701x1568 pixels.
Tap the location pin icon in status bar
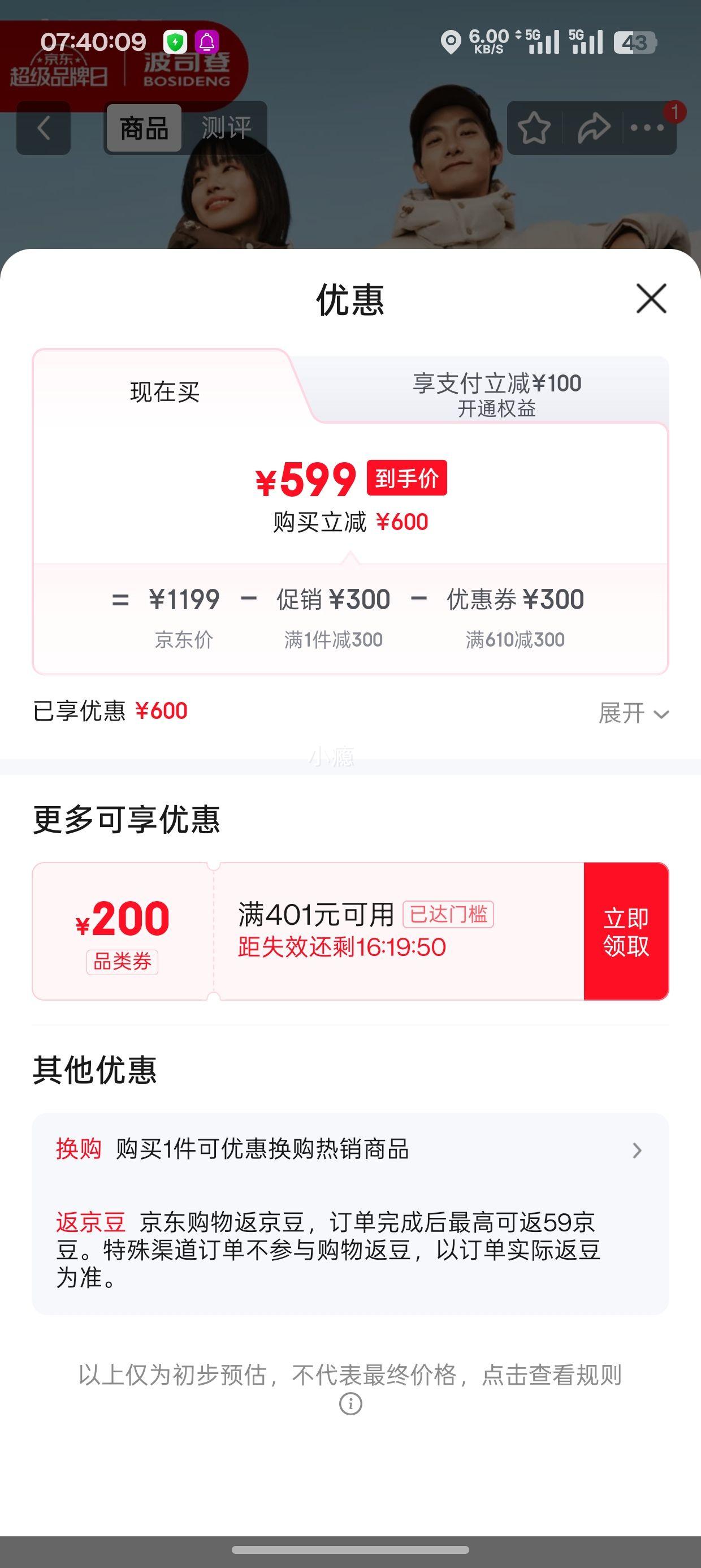452,41
